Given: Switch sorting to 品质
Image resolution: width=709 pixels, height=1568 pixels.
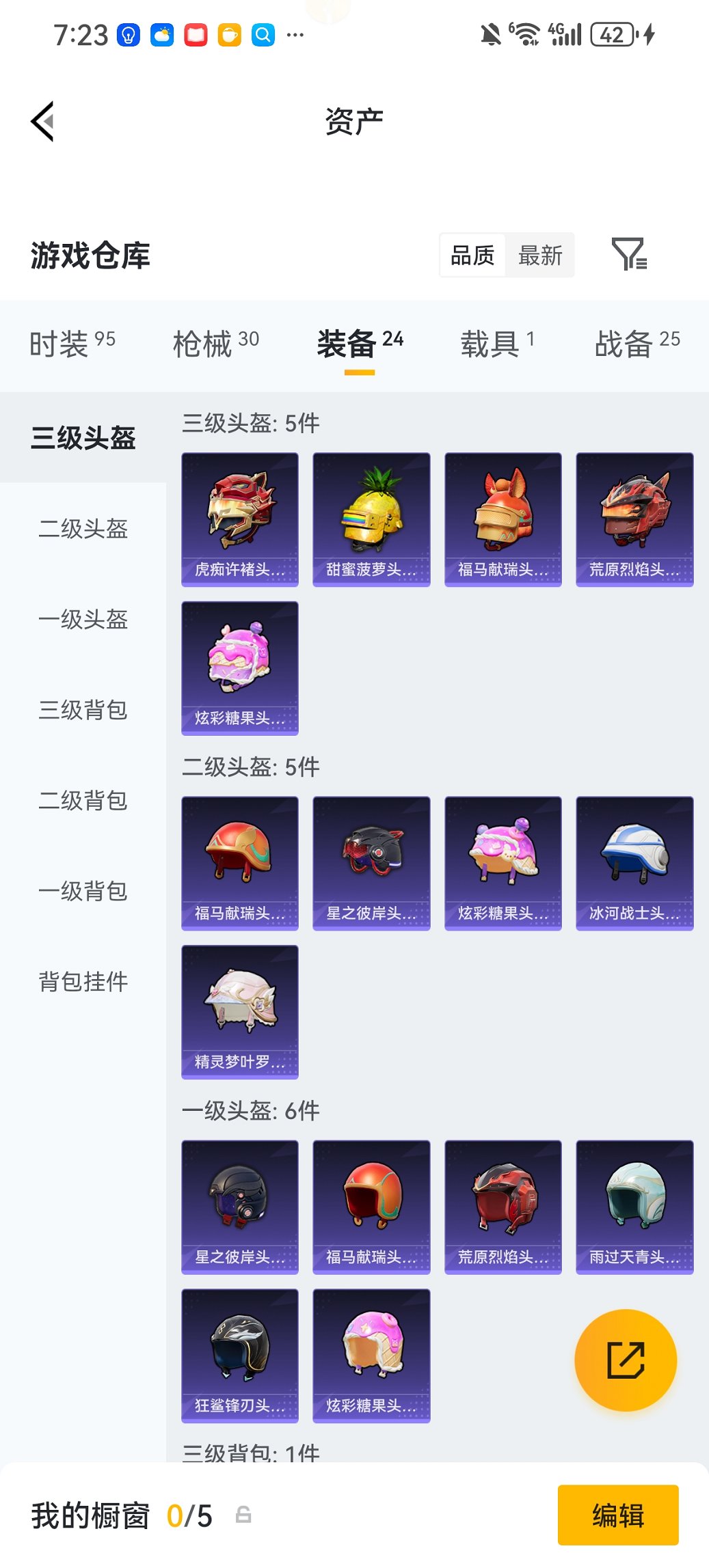Looking at the screenshot, I should click(473, 255).
